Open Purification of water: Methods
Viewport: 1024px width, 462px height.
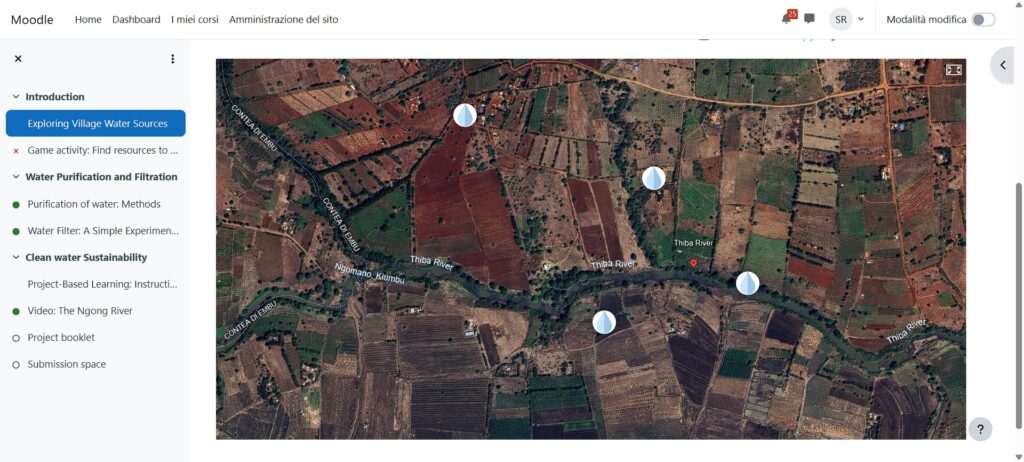click(x=94, y=204)
